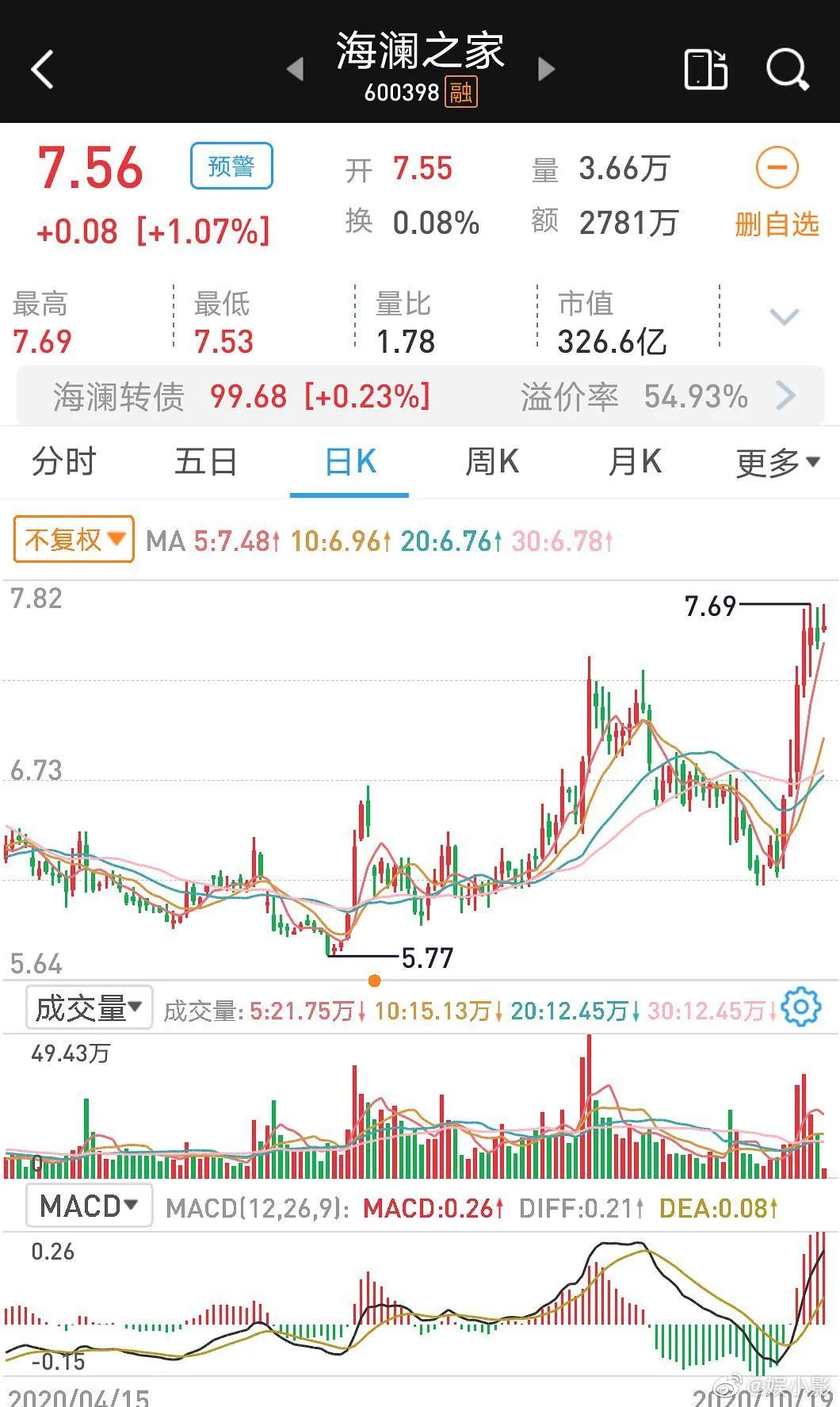Switch to the 月K chart tab
This screenshot has width=840, height=1407.
pyautogui.click(x=635, y=461)
